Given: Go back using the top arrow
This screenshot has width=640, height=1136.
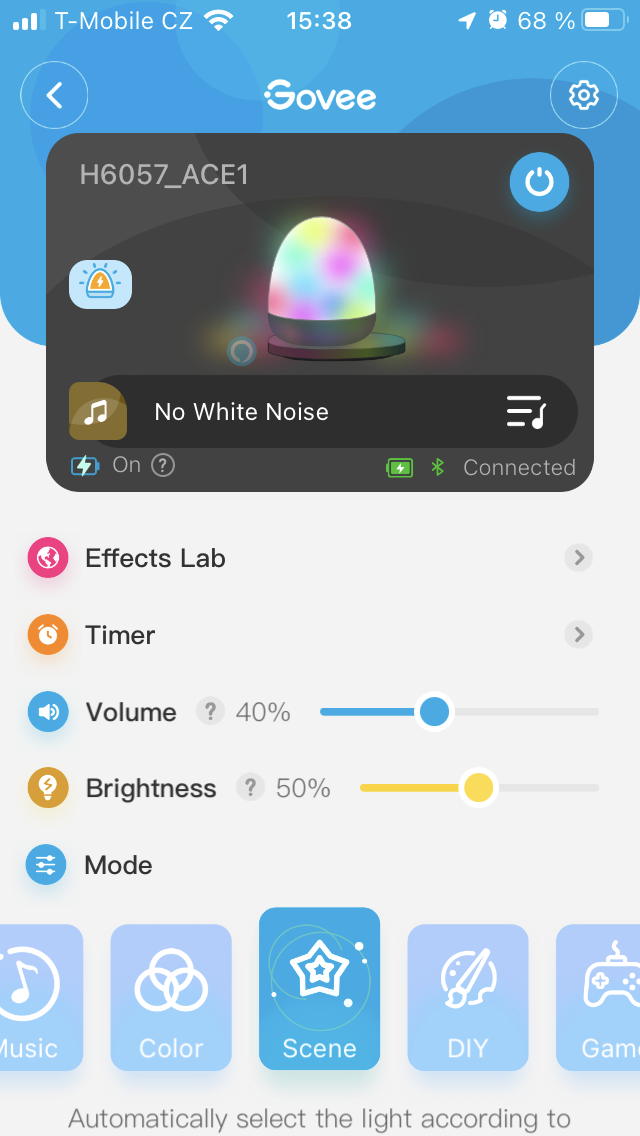Looking at the screenshot, I should coord(54,95).
